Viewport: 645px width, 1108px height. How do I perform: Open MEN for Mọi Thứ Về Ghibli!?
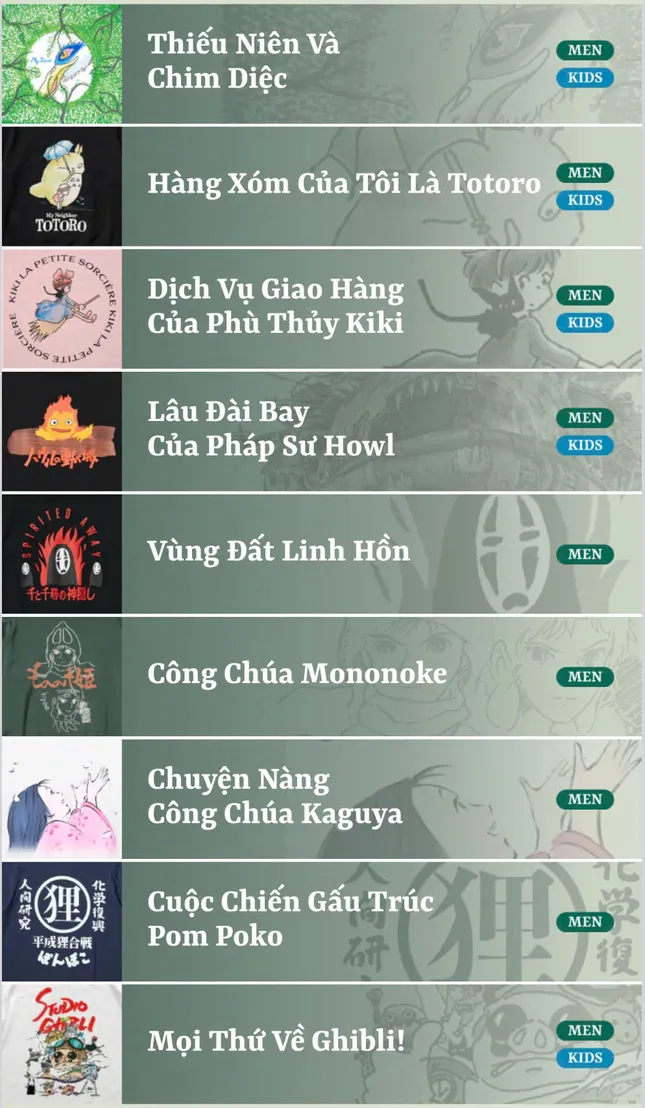tap(585, 1030)
